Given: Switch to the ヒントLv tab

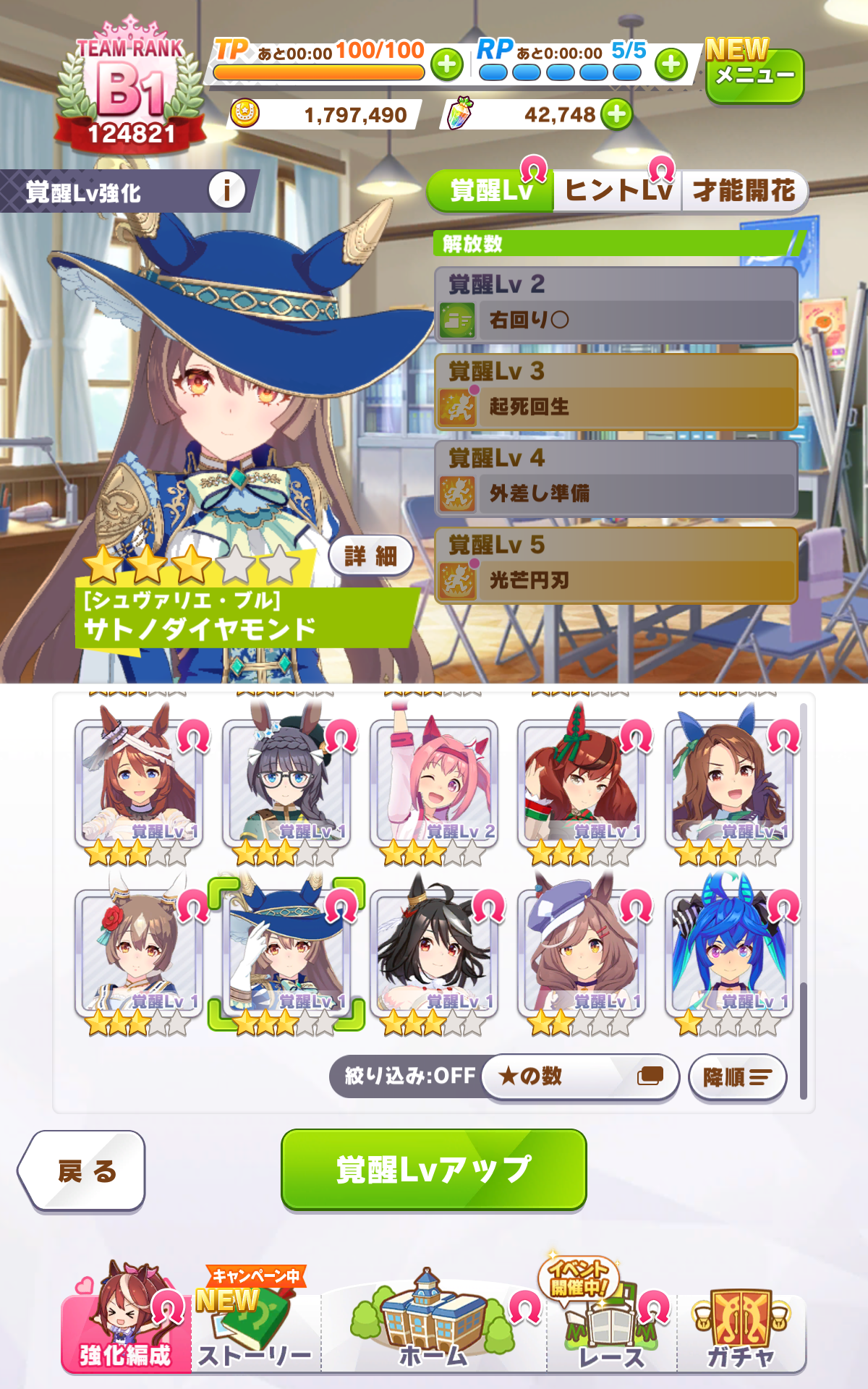Looking at the screenshot, I should pos(617,191).
